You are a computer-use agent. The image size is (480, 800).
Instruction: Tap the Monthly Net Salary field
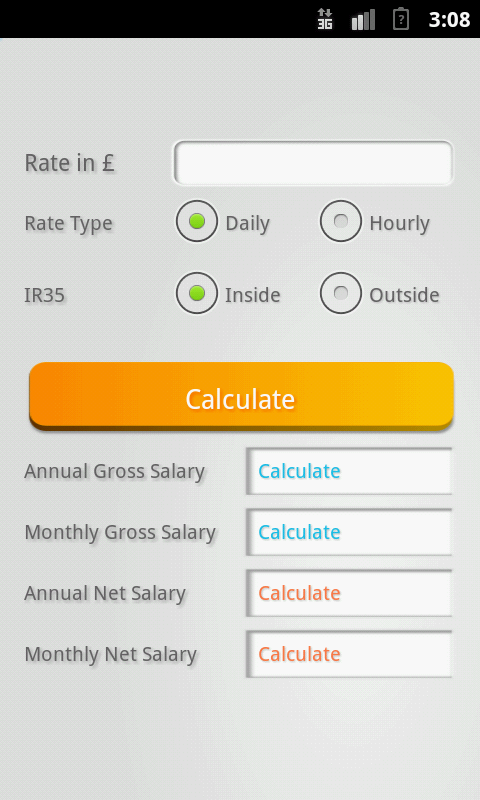tap(349, 654)
